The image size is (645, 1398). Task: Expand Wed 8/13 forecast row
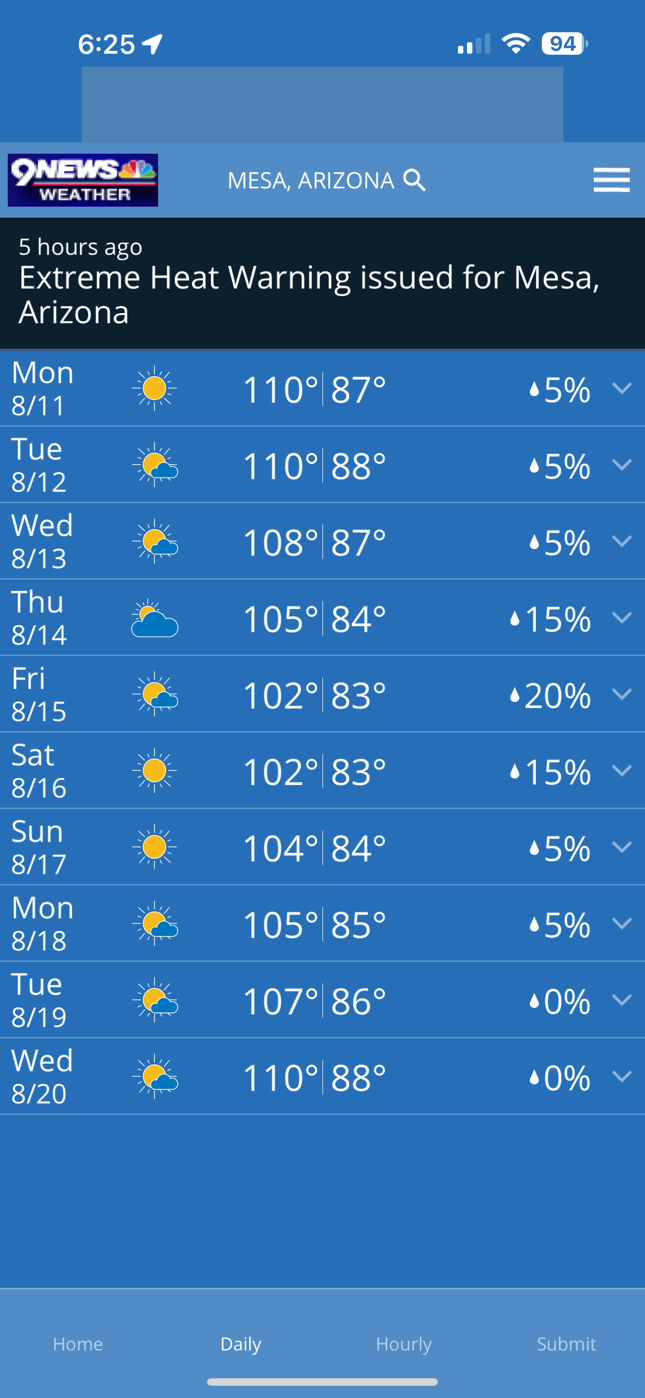click(x=622, y=541)
